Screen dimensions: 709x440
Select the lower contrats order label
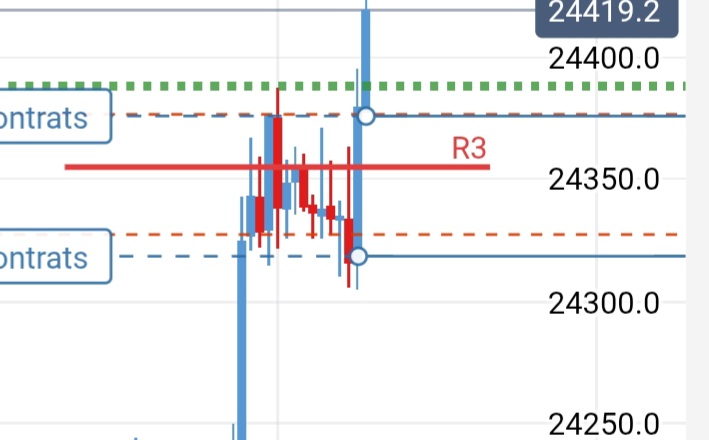tap(55, 256)
